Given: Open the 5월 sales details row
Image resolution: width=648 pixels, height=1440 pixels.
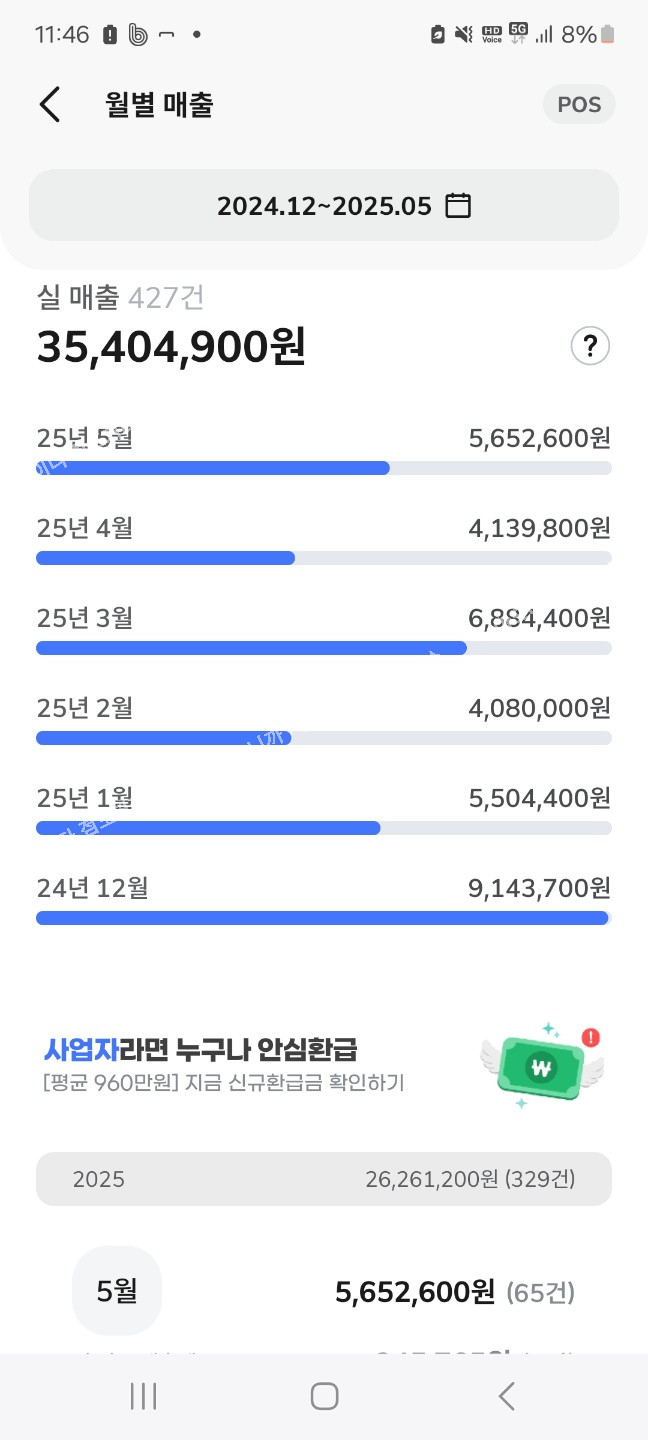Looking at the screenshot, I should (x=324, y=1292).
